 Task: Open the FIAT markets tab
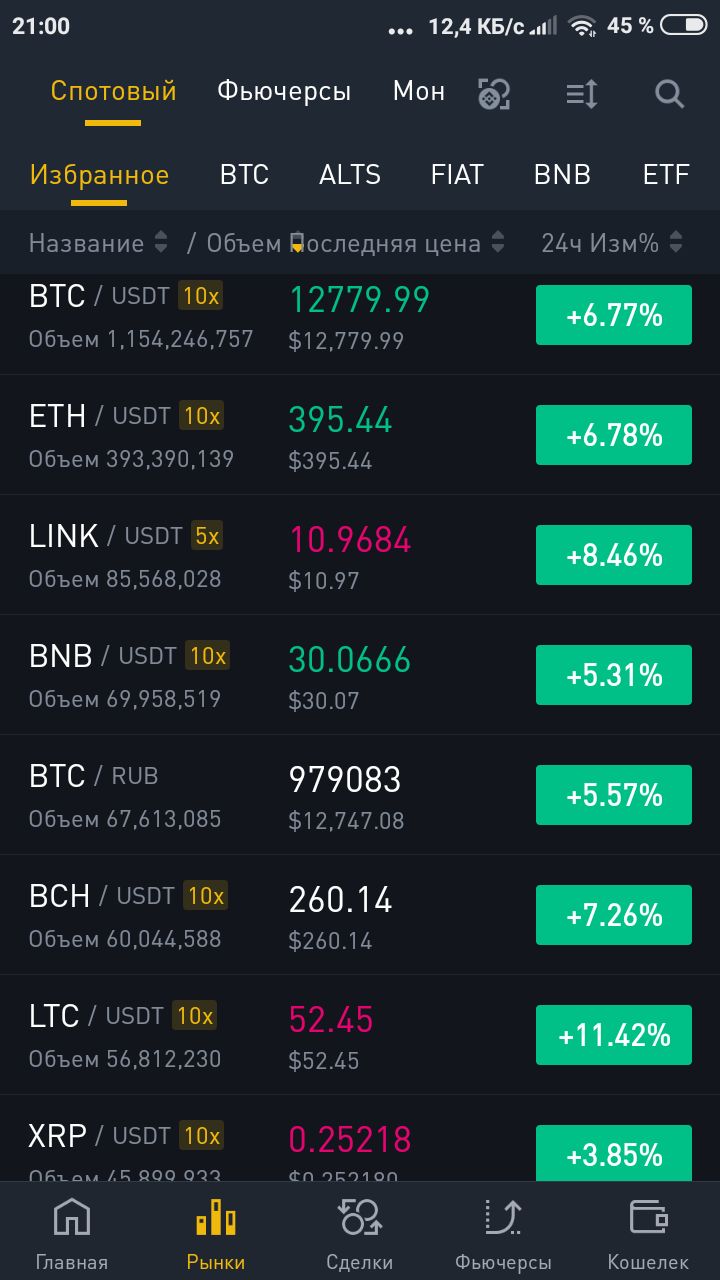(457, 175)
